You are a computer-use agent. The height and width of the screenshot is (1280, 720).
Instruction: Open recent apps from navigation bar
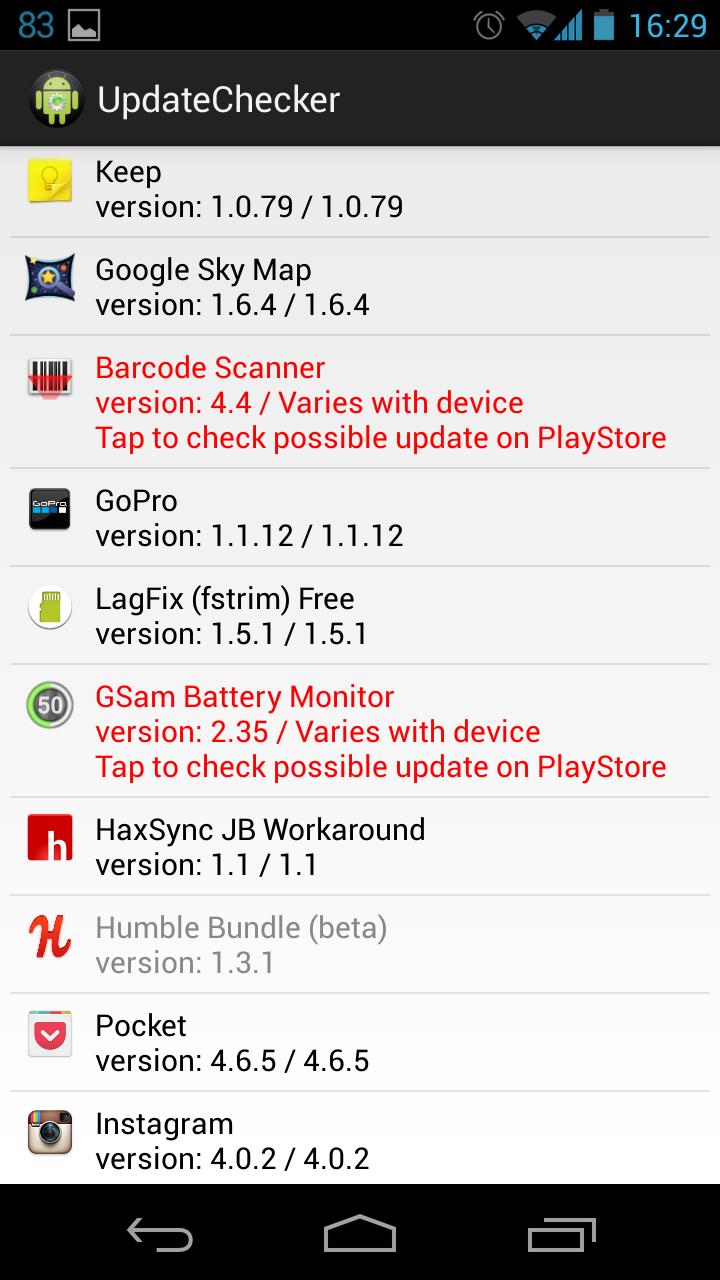click(x=561, y=1233)
